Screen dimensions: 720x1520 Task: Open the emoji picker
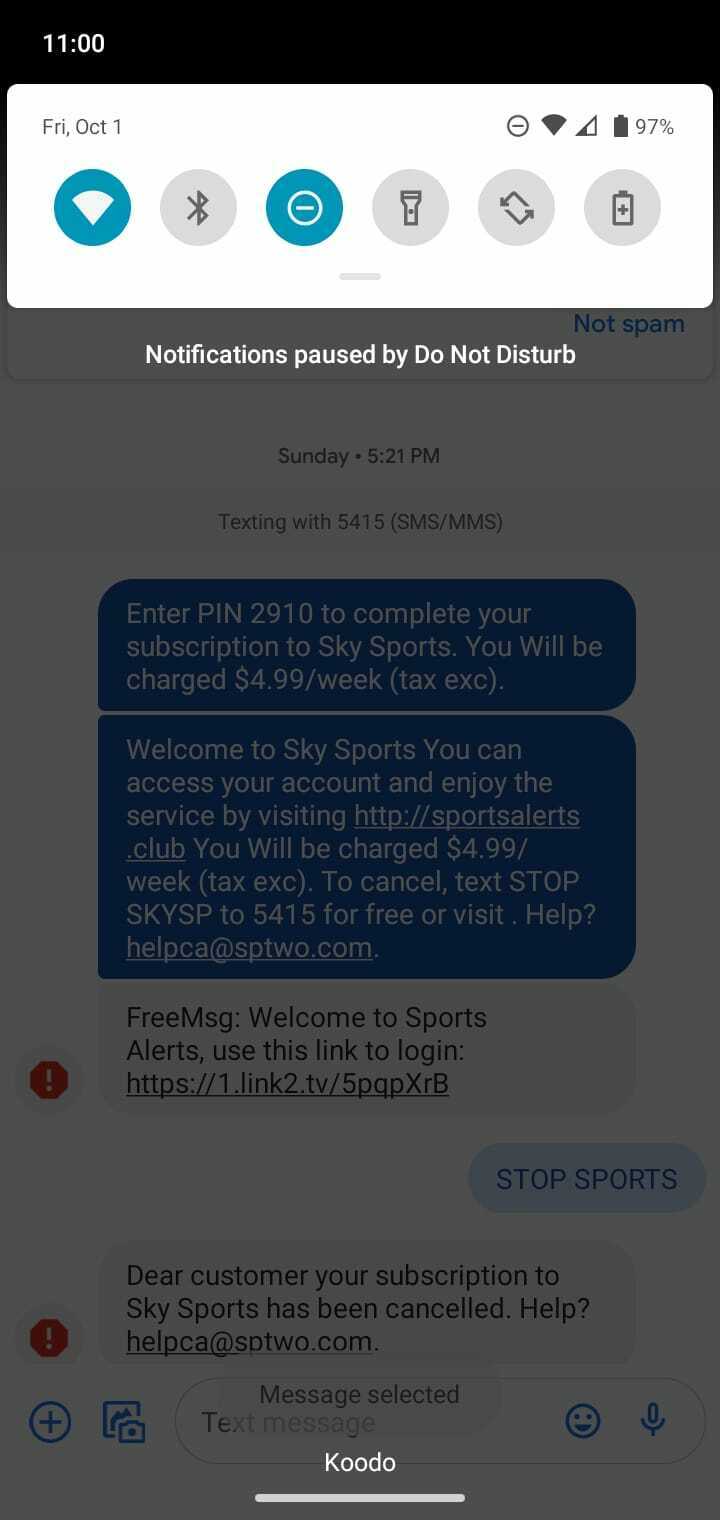coord(583,1421)
